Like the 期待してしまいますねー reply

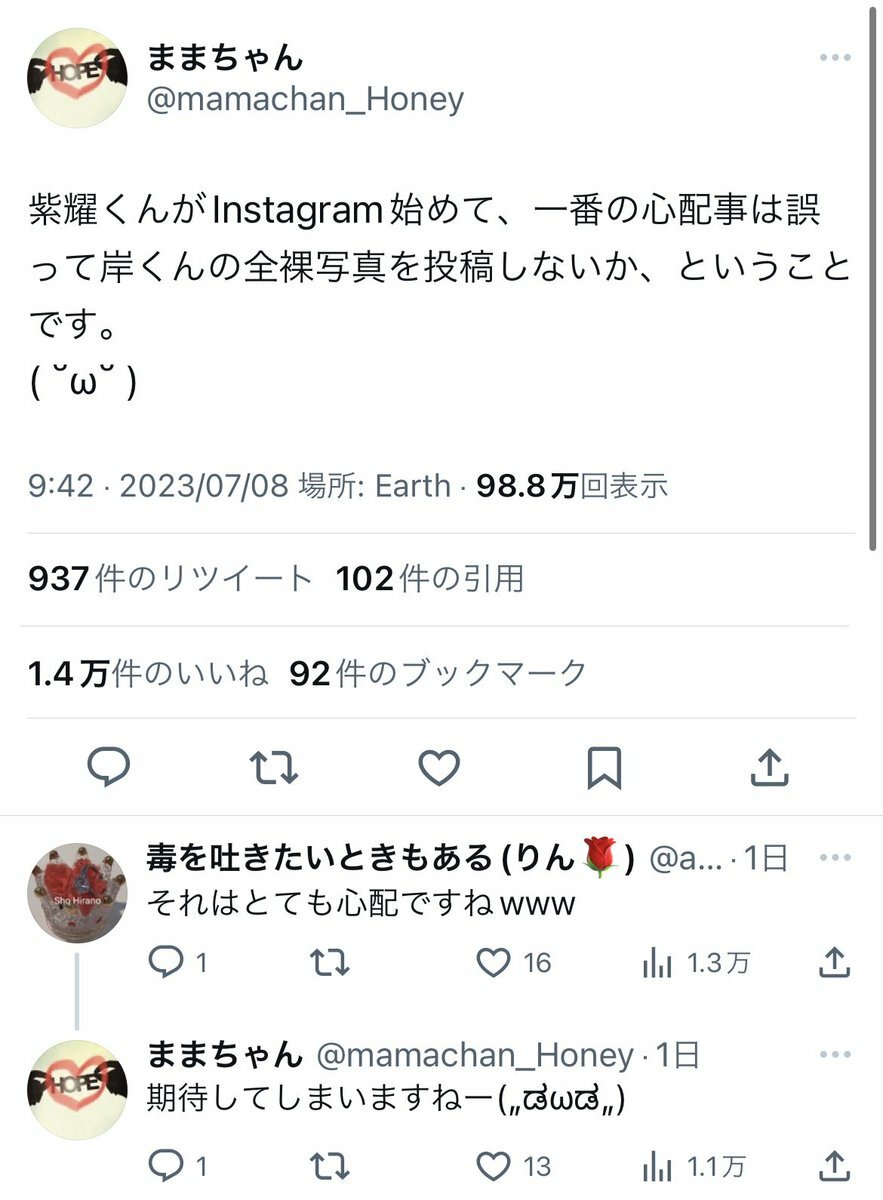[x=493, y=1165]
